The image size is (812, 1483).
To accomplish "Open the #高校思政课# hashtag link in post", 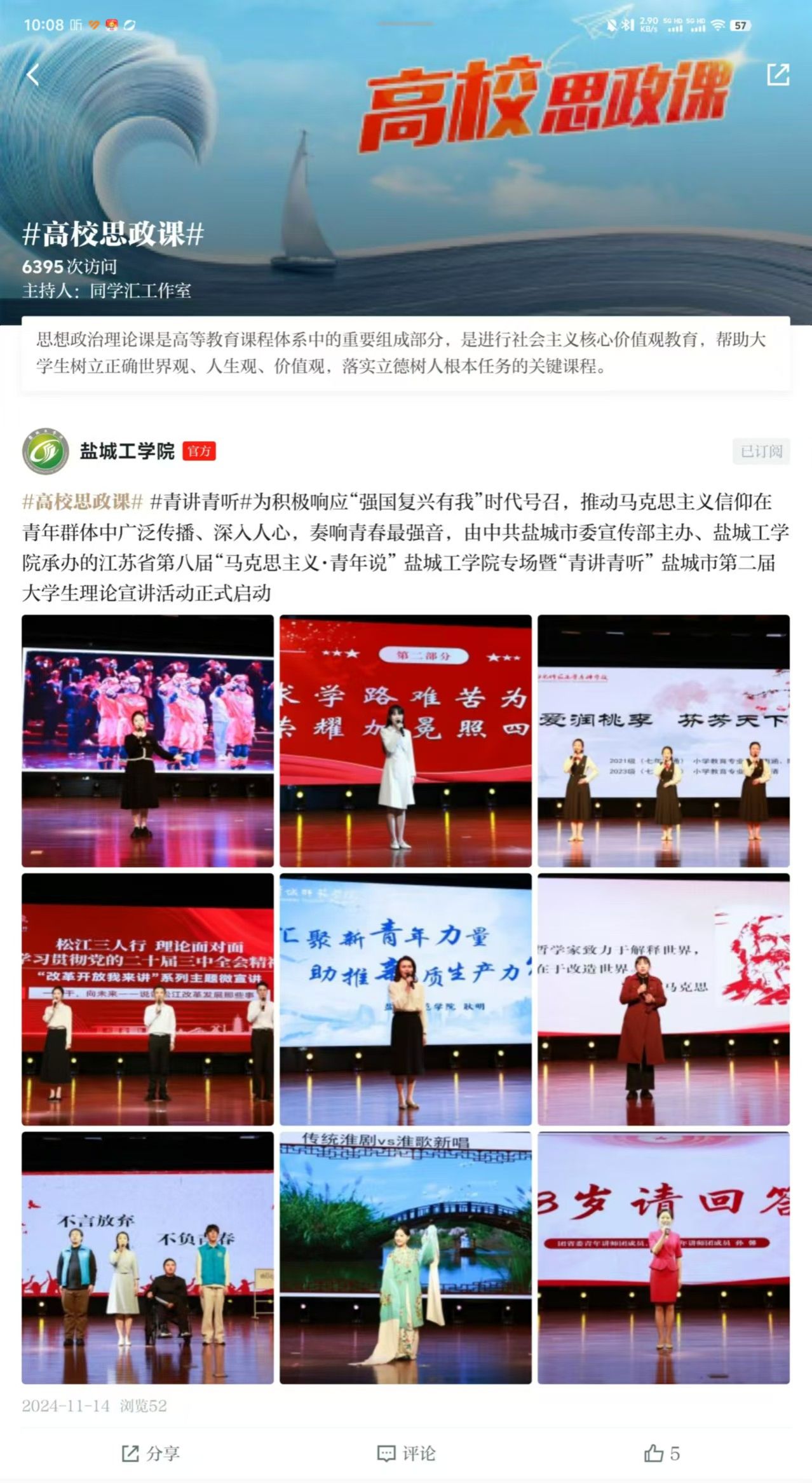I will (x=83, y=502).
